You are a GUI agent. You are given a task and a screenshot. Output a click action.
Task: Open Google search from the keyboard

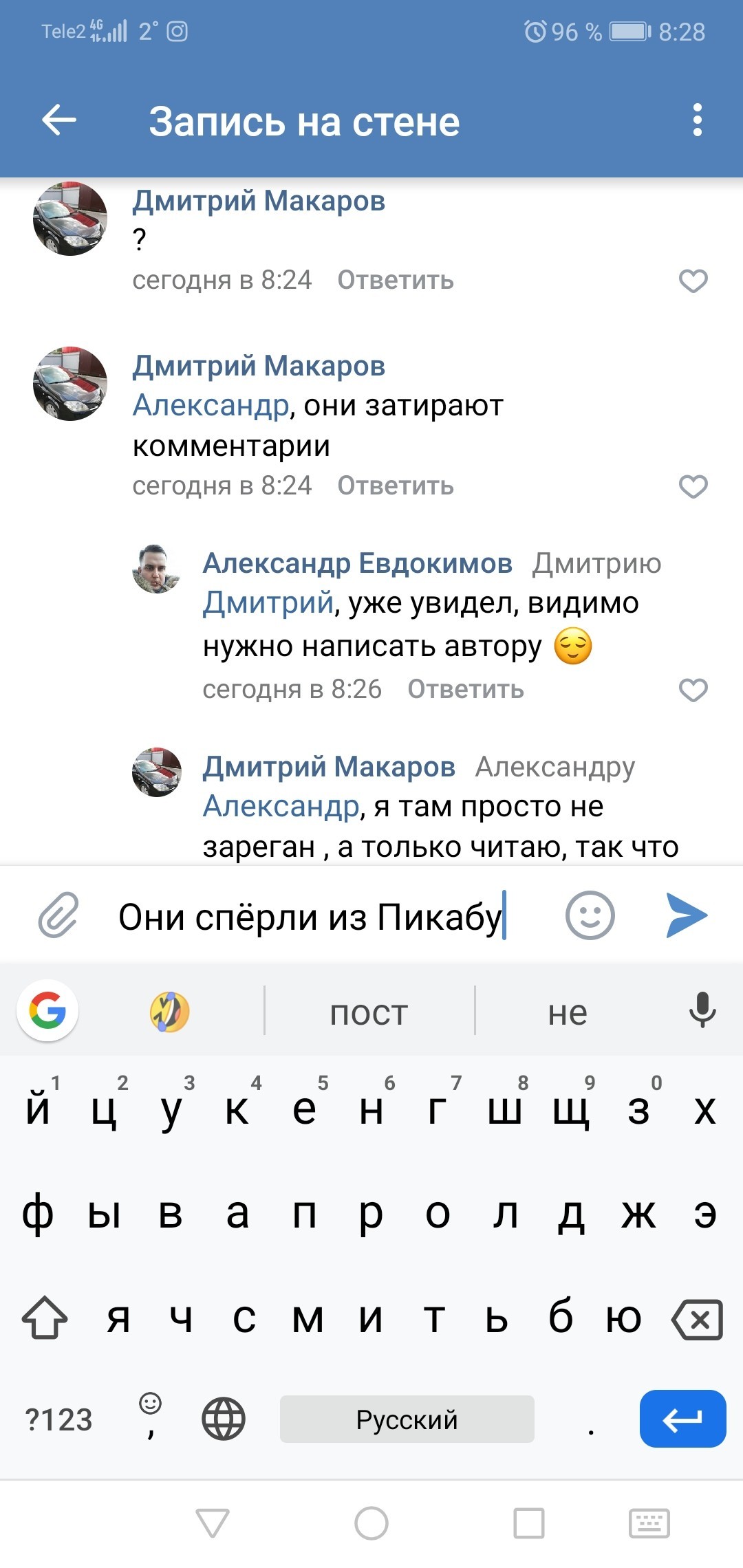(x=47, y=1010)
